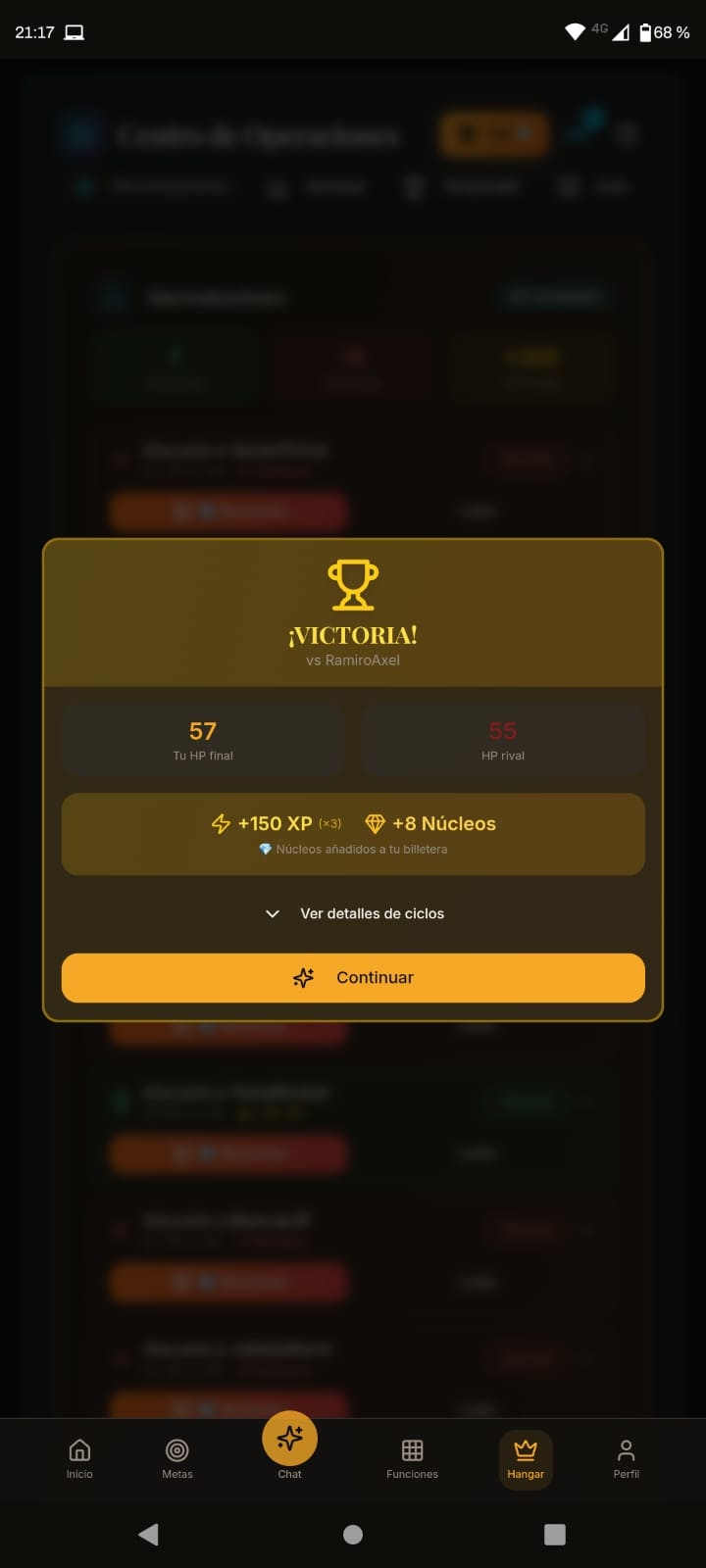This screenshot has height=1568, width=706.
Task: Tap the diamond icon next to +8 Núcleos
Action: [x=376, y=824]
